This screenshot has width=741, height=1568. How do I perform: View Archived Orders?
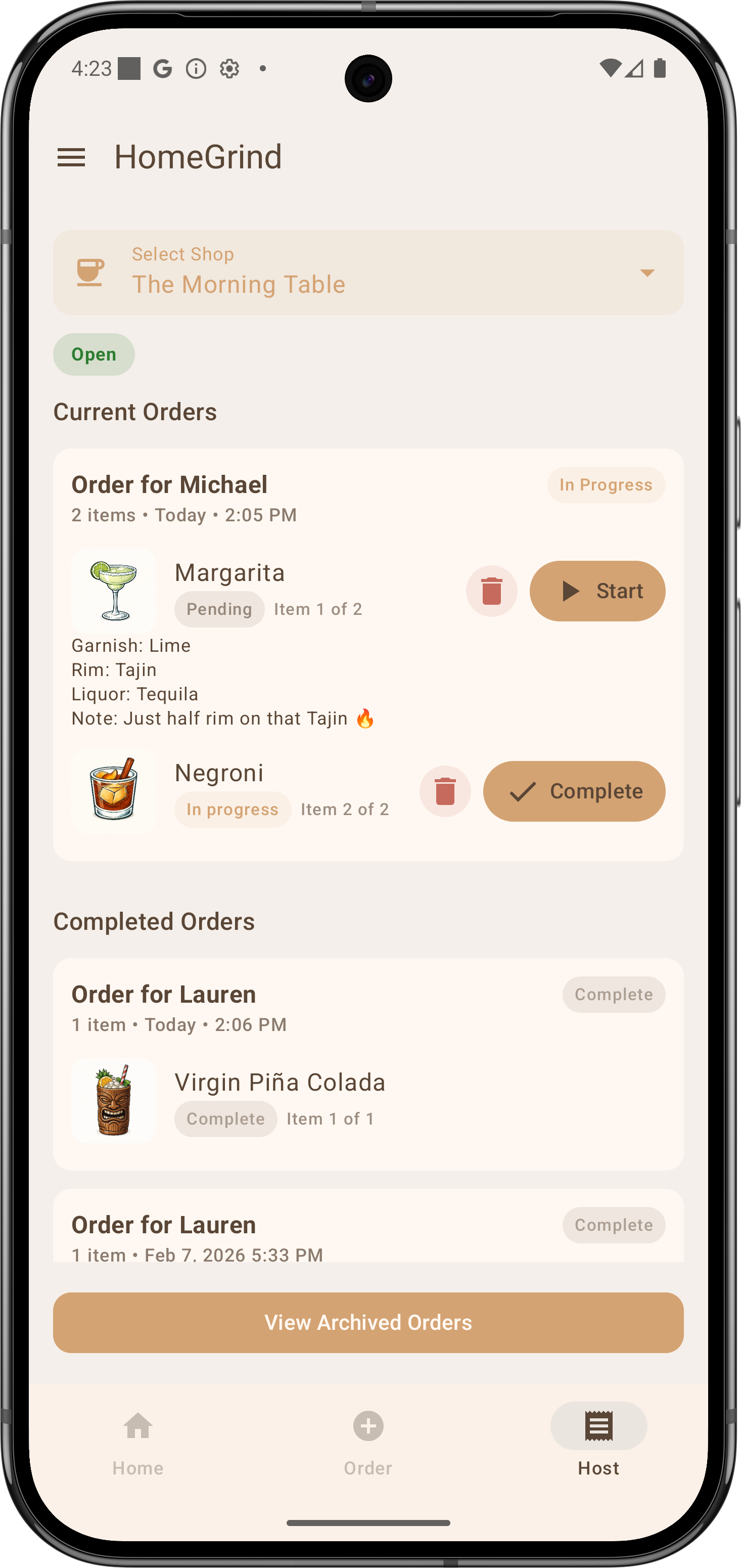click(368, 1323)
